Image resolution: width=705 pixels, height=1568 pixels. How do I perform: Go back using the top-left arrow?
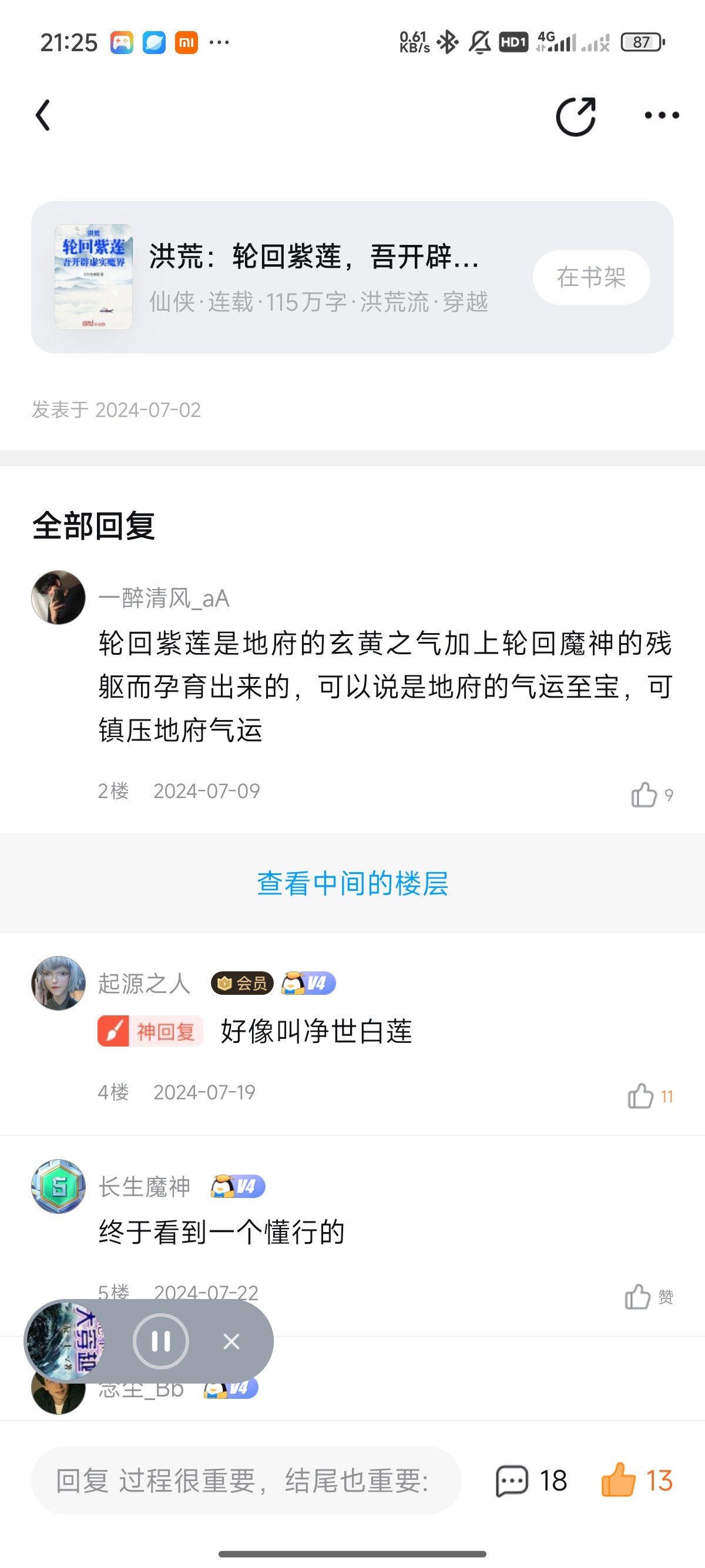click(x=43, y=115)
